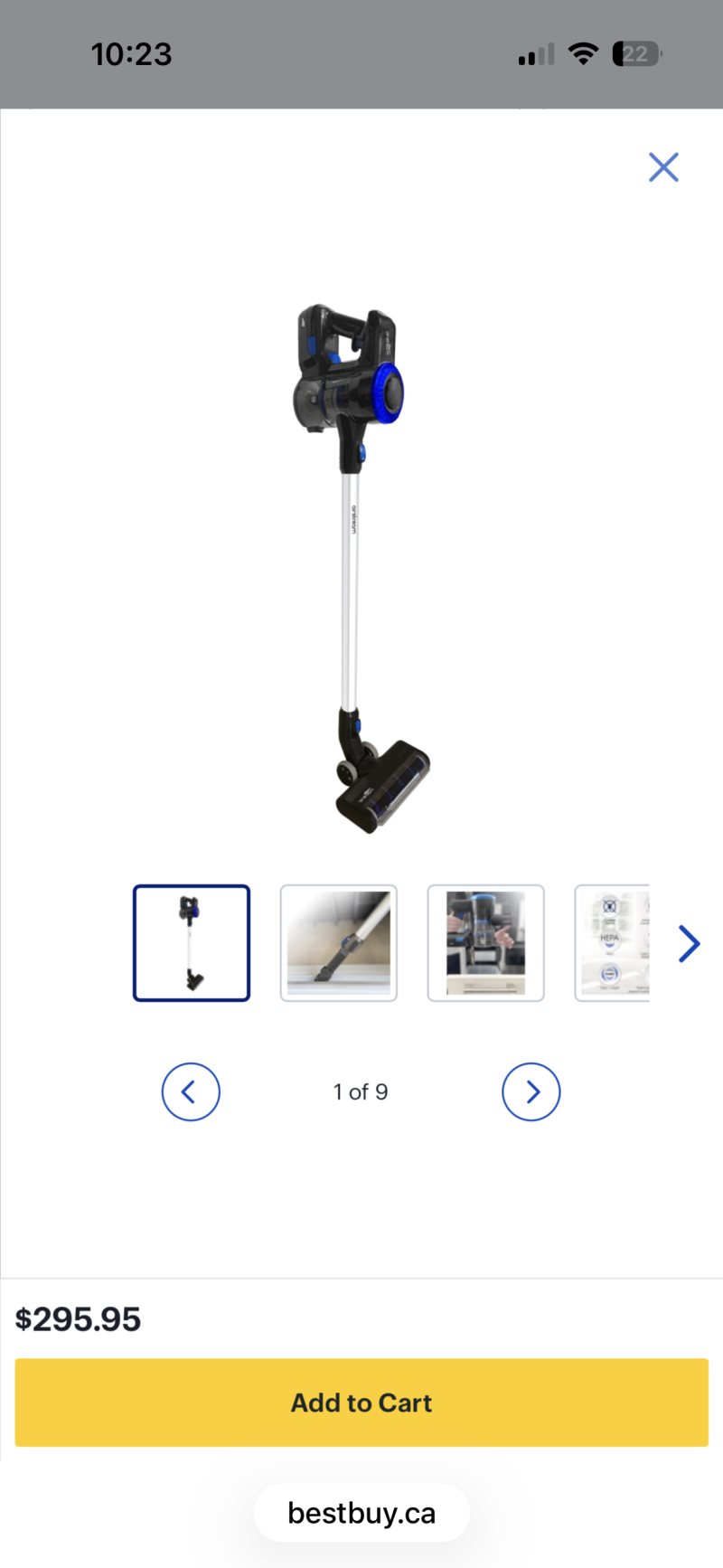This screenshot has height=1568, width=723.
Task: Go to the next image
Action: (x=531, y=1091)
